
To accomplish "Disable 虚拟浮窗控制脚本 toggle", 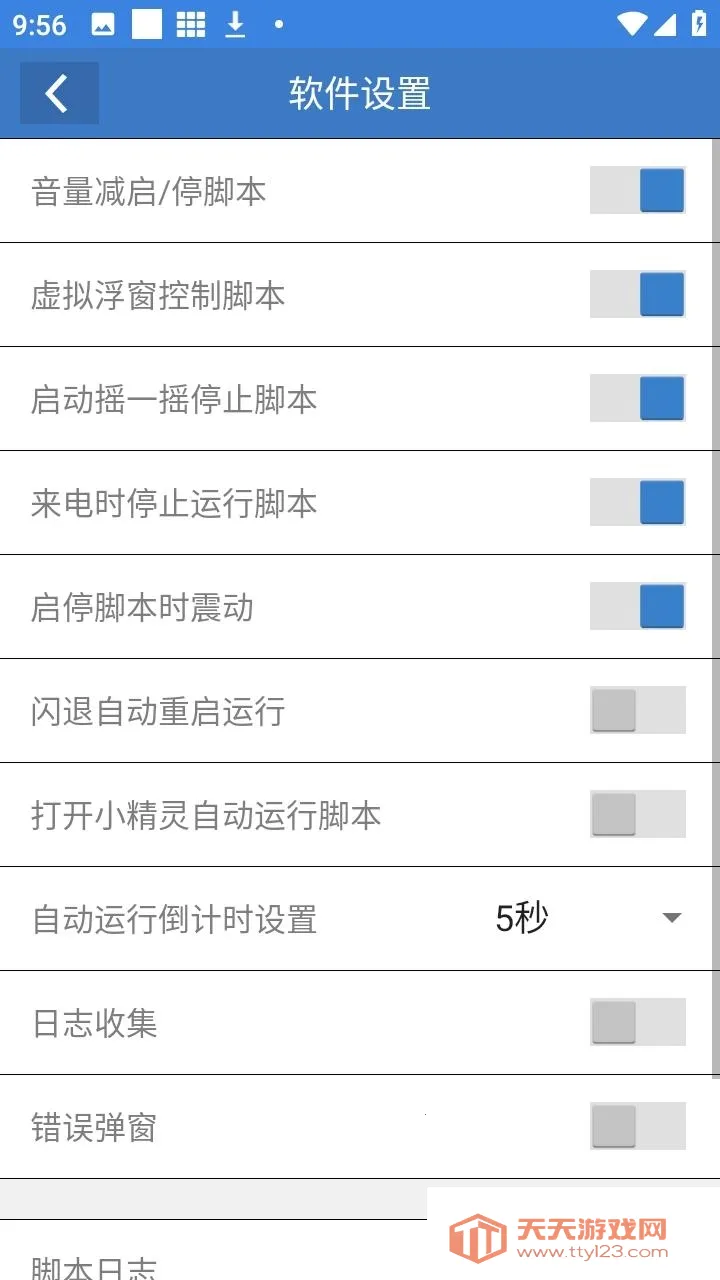I will coord(637,295).
